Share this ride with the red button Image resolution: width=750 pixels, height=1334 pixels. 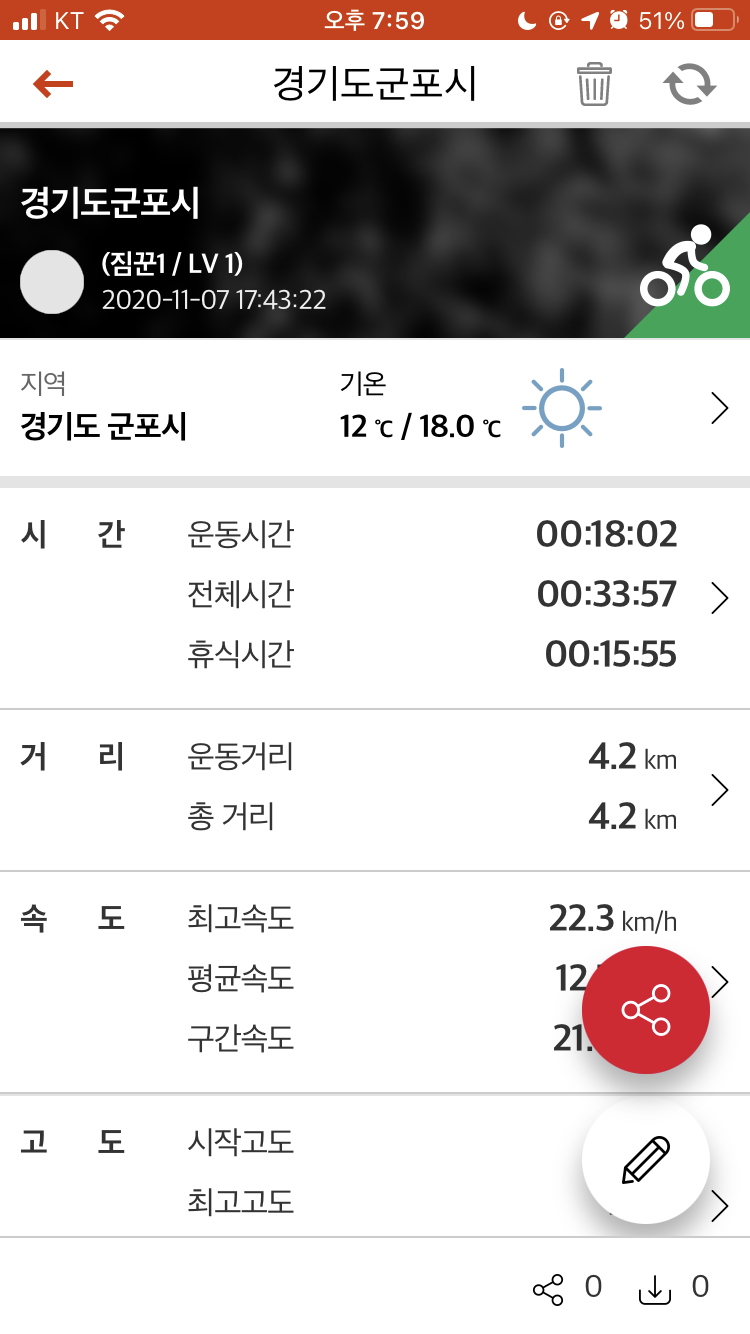[646, 1010]
